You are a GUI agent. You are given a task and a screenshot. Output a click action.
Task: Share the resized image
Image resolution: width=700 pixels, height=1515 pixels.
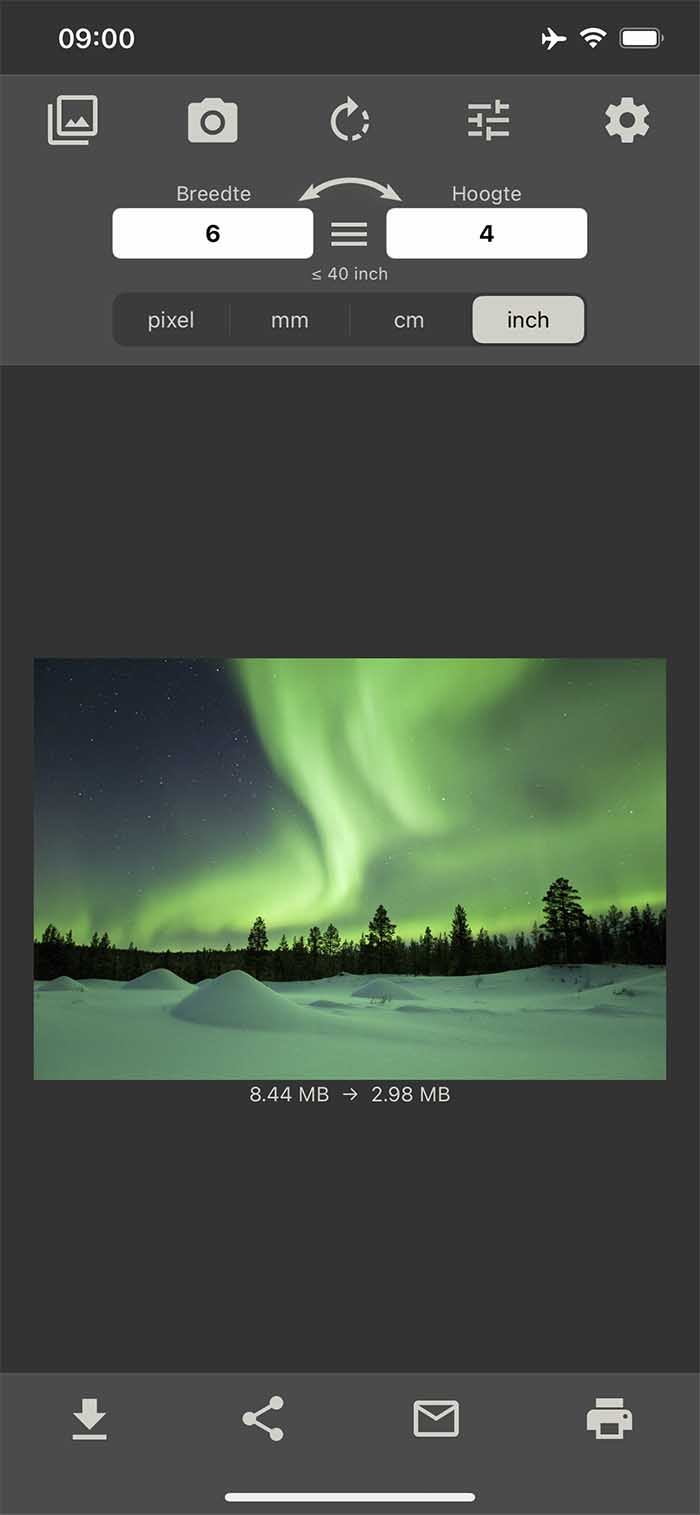pos(263,1419)
